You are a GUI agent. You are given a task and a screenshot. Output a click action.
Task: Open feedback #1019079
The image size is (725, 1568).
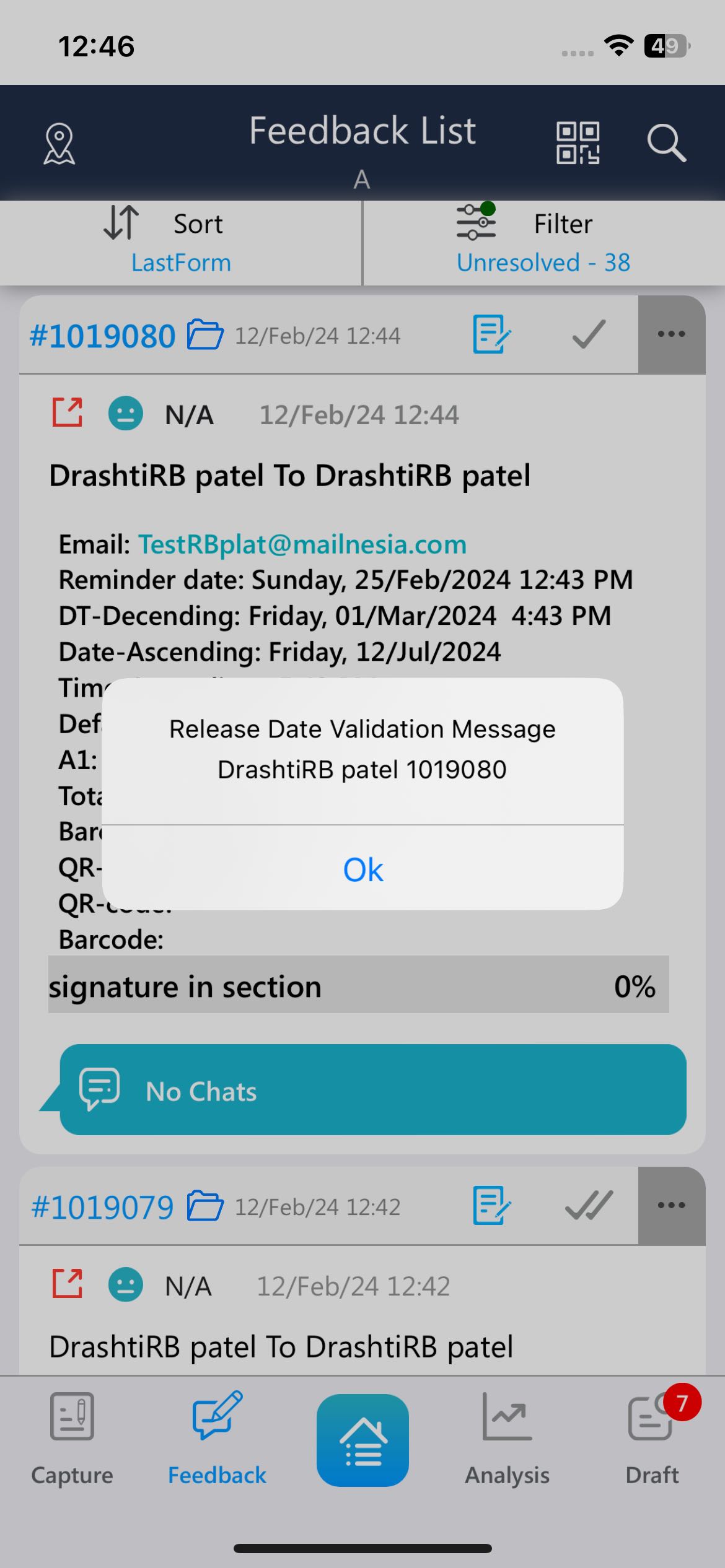[x=103, y=1207]
